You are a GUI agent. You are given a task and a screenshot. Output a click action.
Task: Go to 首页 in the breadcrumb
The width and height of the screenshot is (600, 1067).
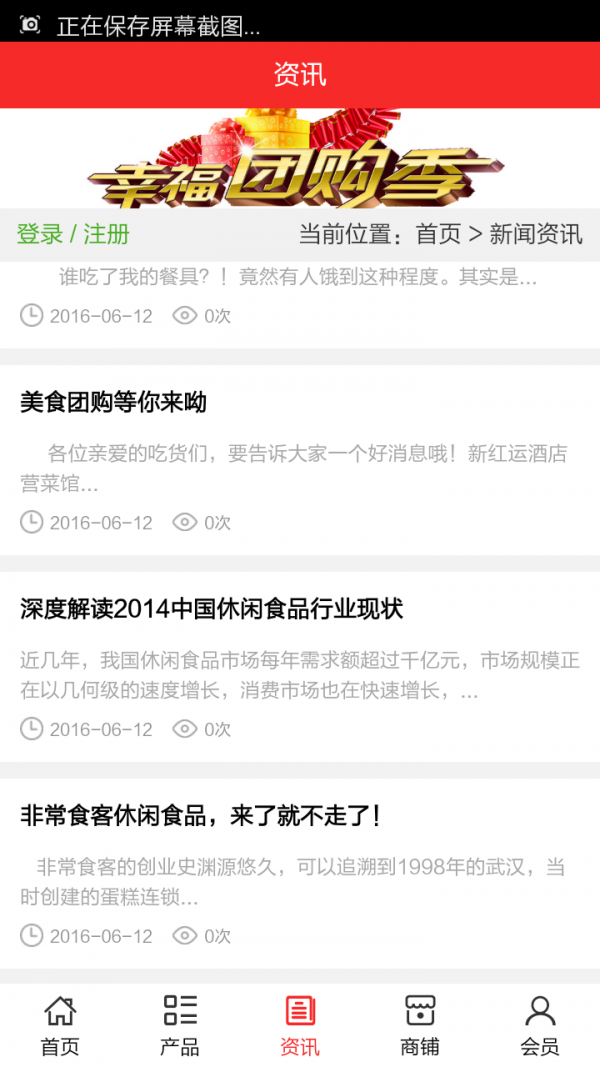point(438,235)
